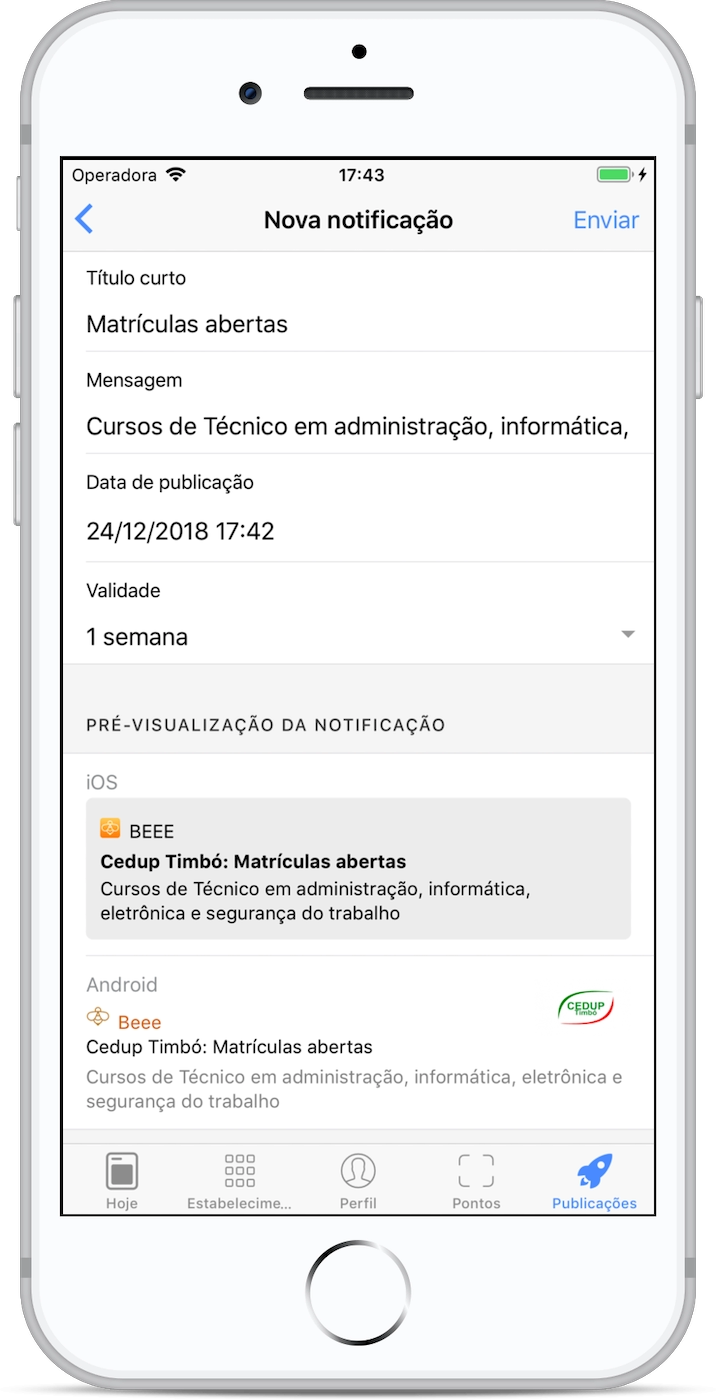Select the Pontos tab
The height and width of the screenshot is (1400, 716).
(x=476, y=1181)
